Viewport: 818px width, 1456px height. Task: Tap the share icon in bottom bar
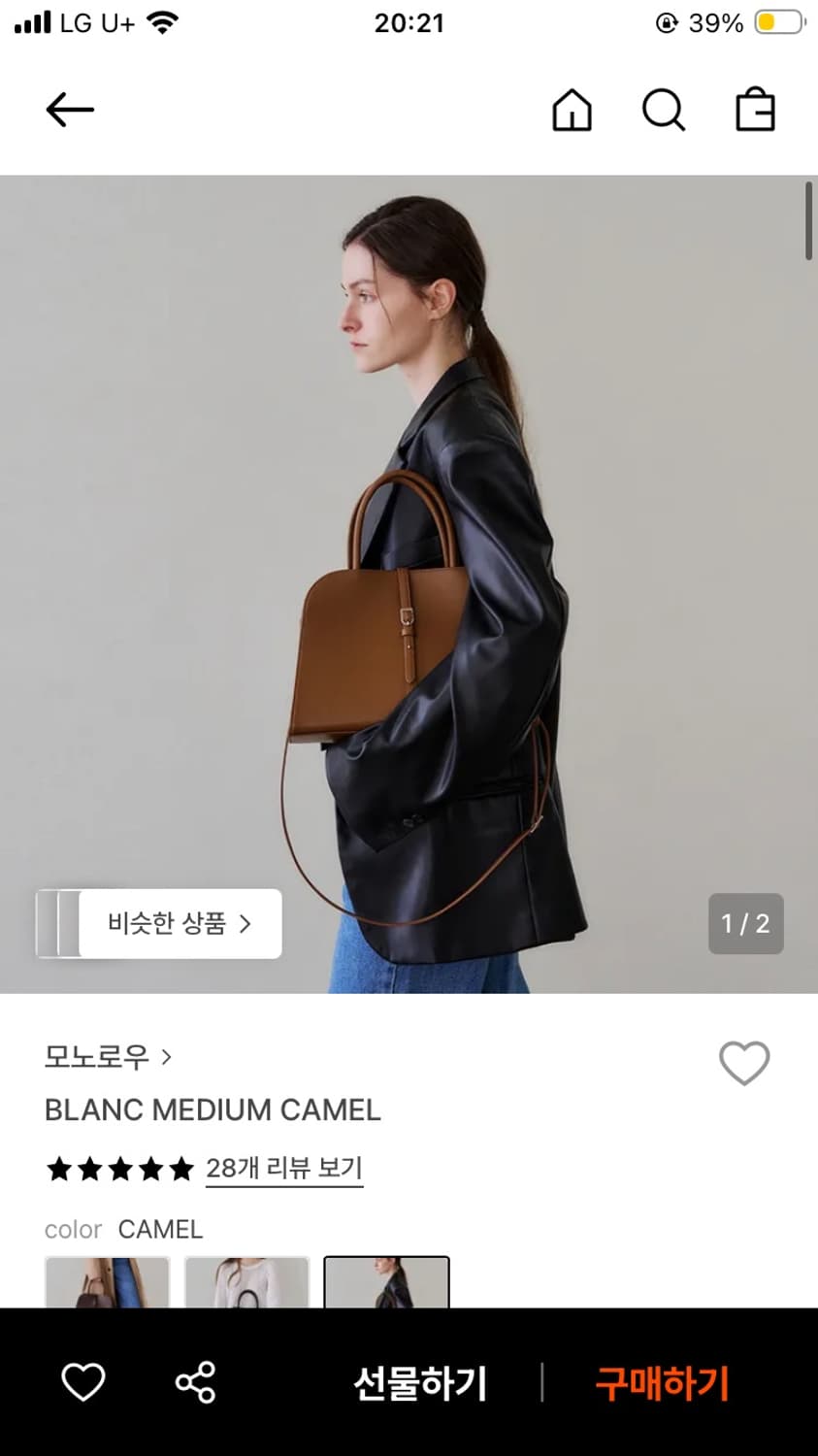(x=194, y=1382)
